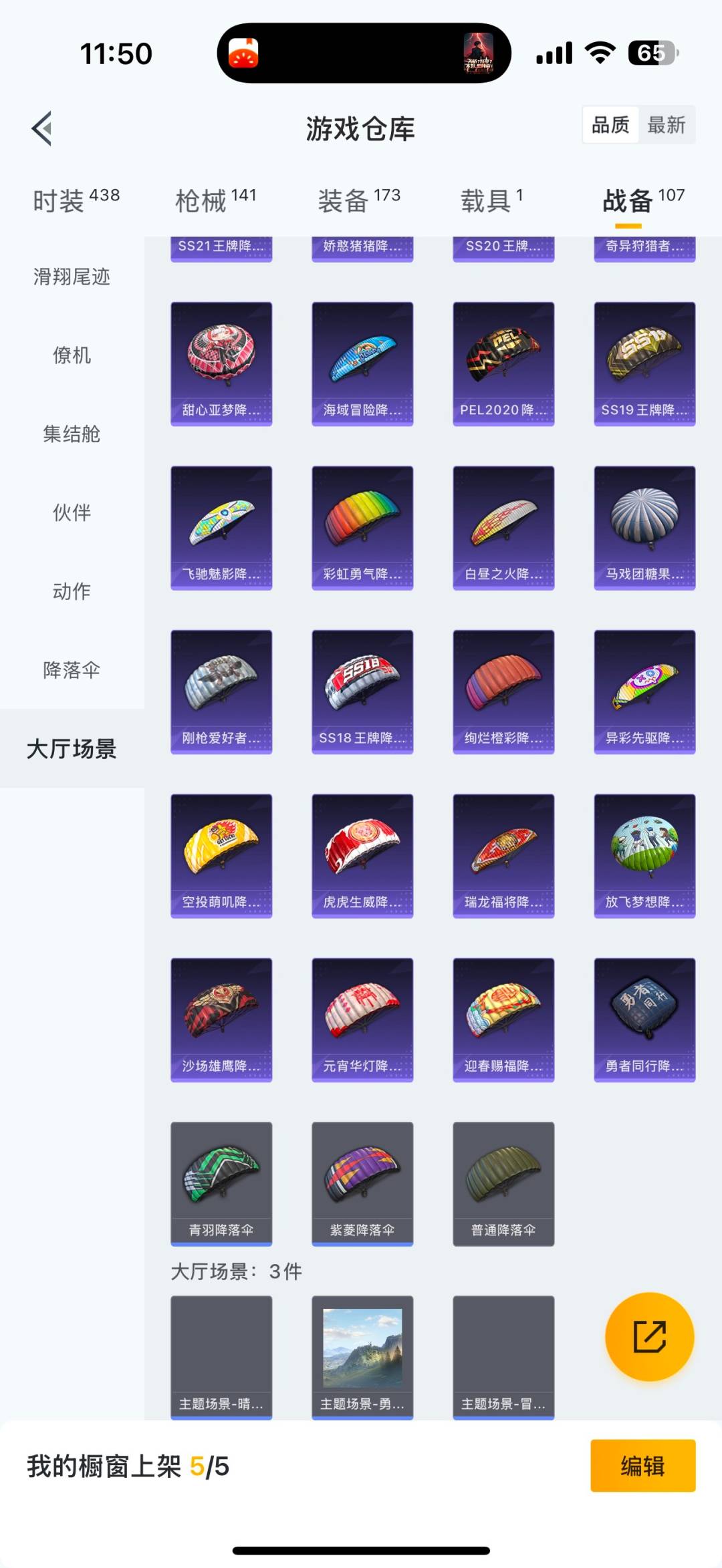Open the 主题场景-勇 scene thumbnail
The width and height of the screenshot is (722, 1568).
[362, 1356]
